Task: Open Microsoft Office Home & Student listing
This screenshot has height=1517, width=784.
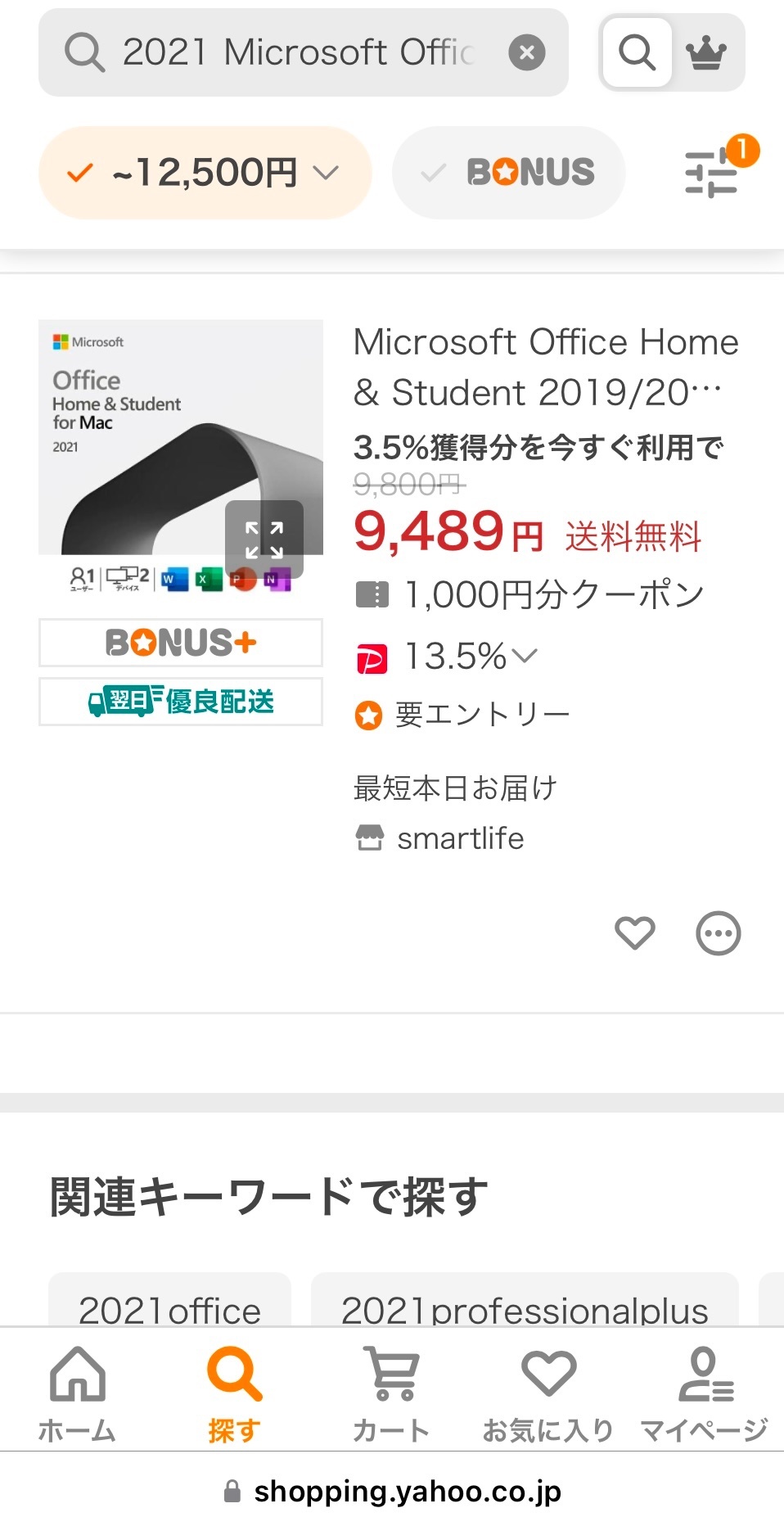Action: (546, 367)
